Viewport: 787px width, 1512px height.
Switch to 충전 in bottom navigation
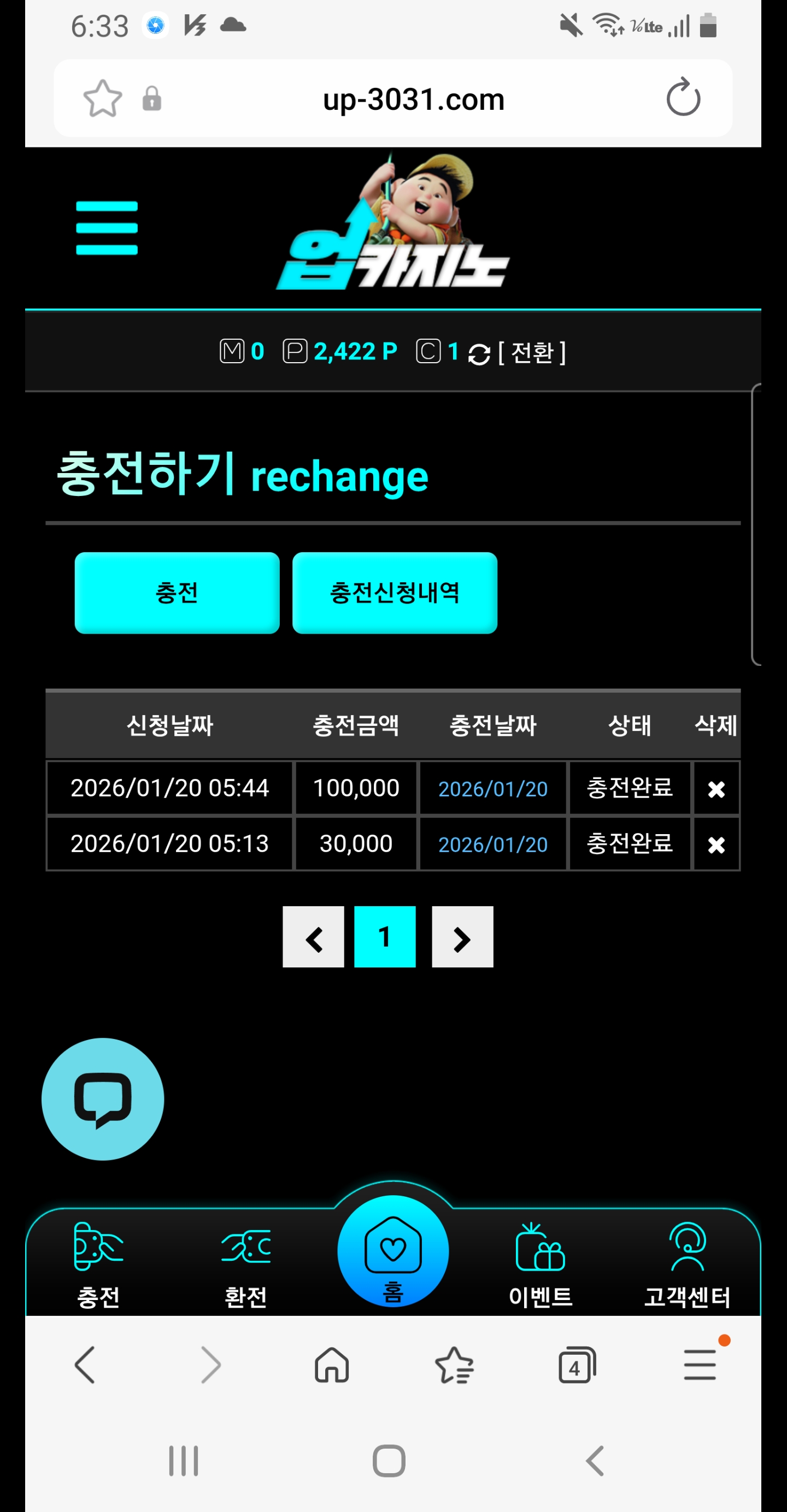(x=98, y=1265)
